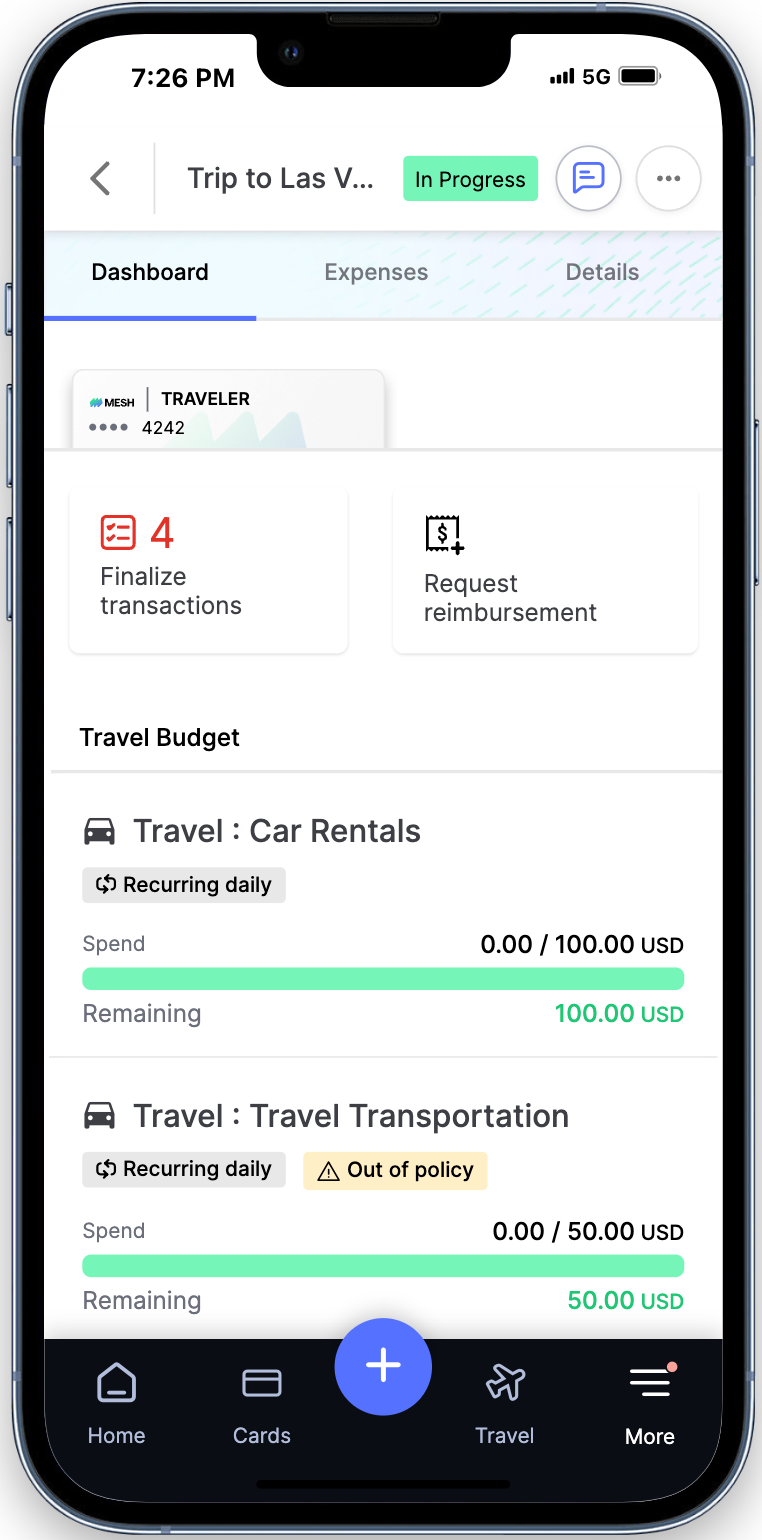Open the trip comments chat icon
The height and width of the screenshot is (1540, 762).
[x=588, y=179]
